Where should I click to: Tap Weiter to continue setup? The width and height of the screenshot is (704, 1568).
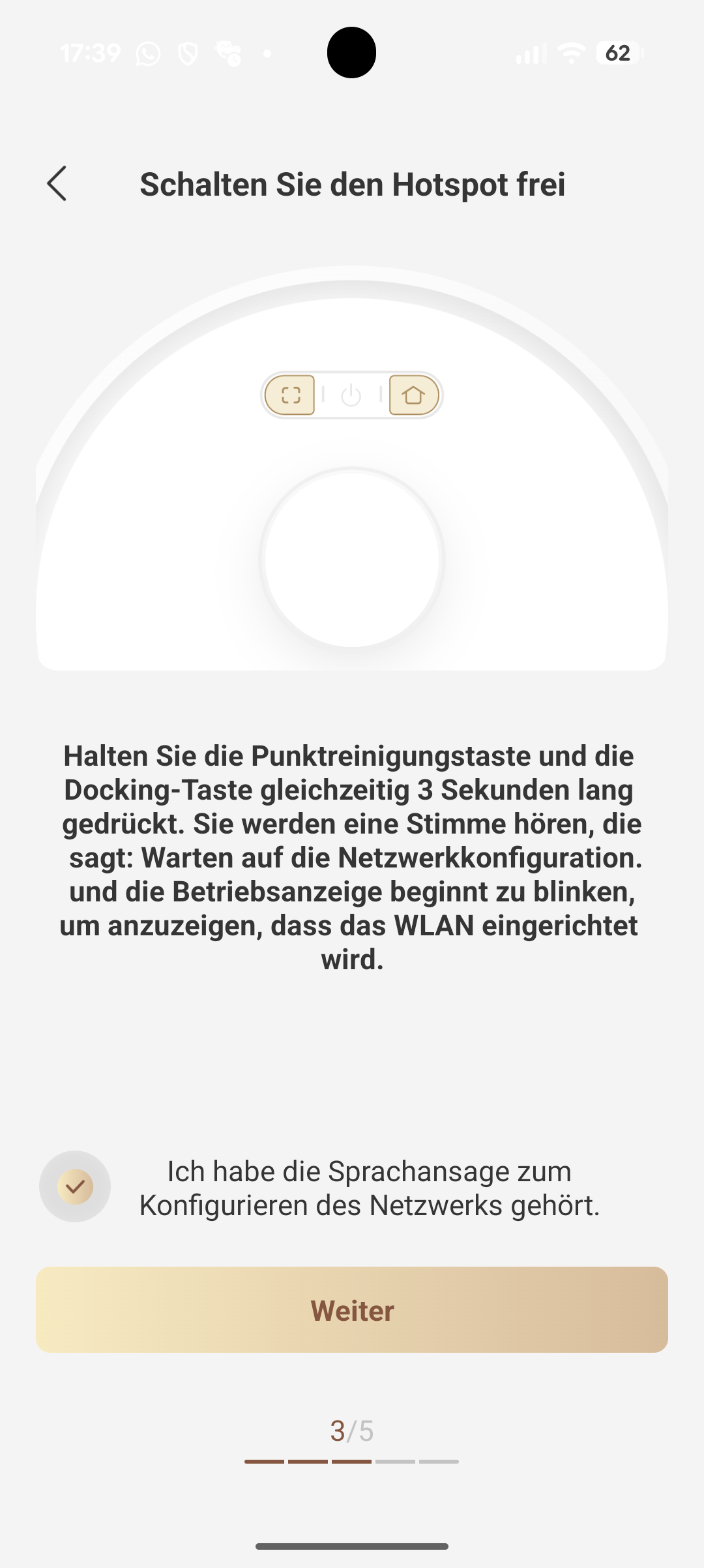352,1310
